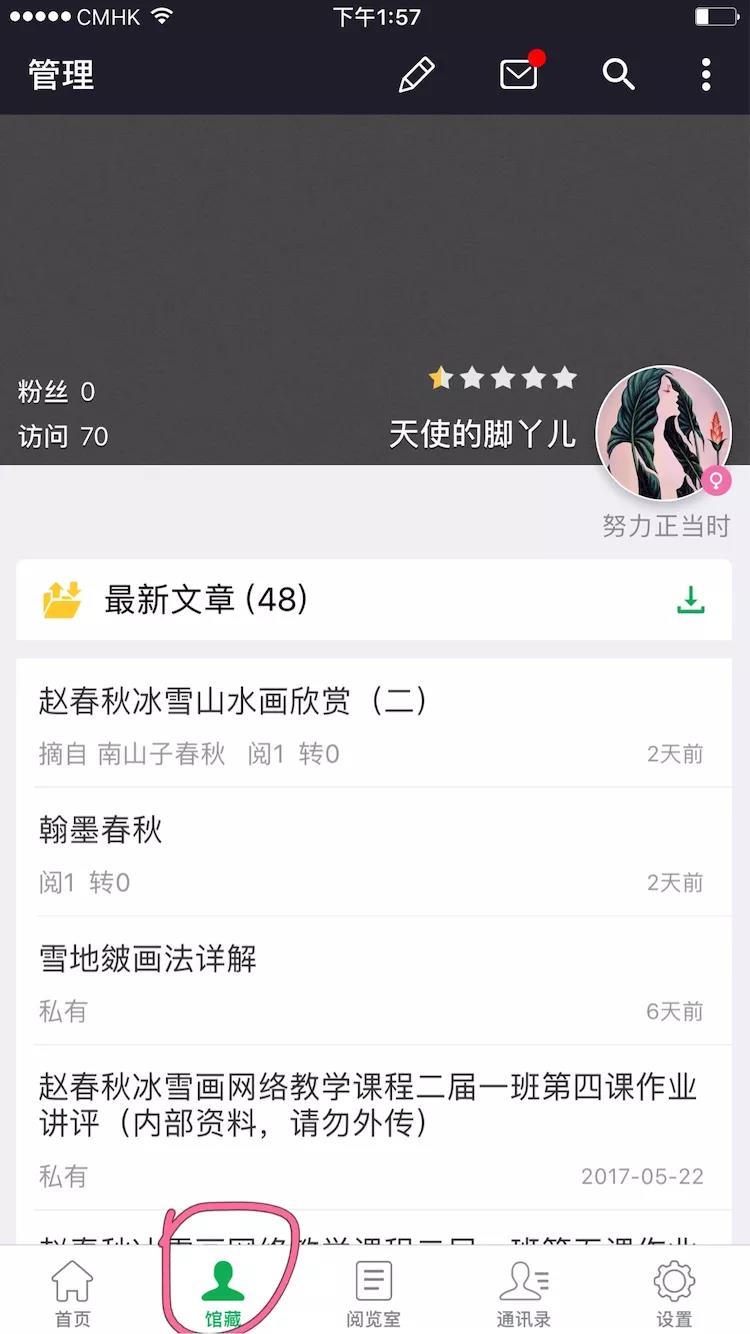Image resolution: width=750 pixels, height=1334 pixels.
Task: Open the search magnifier
Action: coord(618,75)
